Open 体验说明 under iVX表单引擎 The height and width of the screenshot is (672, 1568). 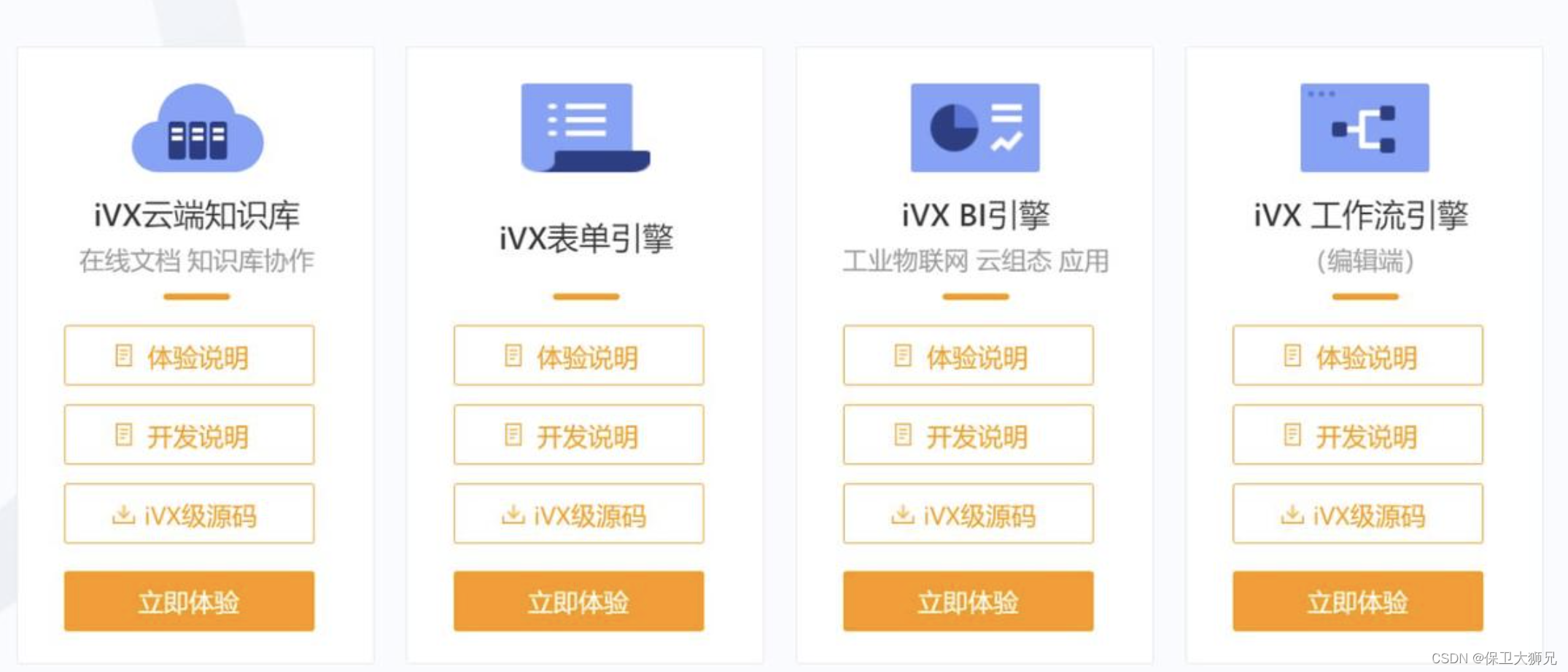tap(578, 356)
